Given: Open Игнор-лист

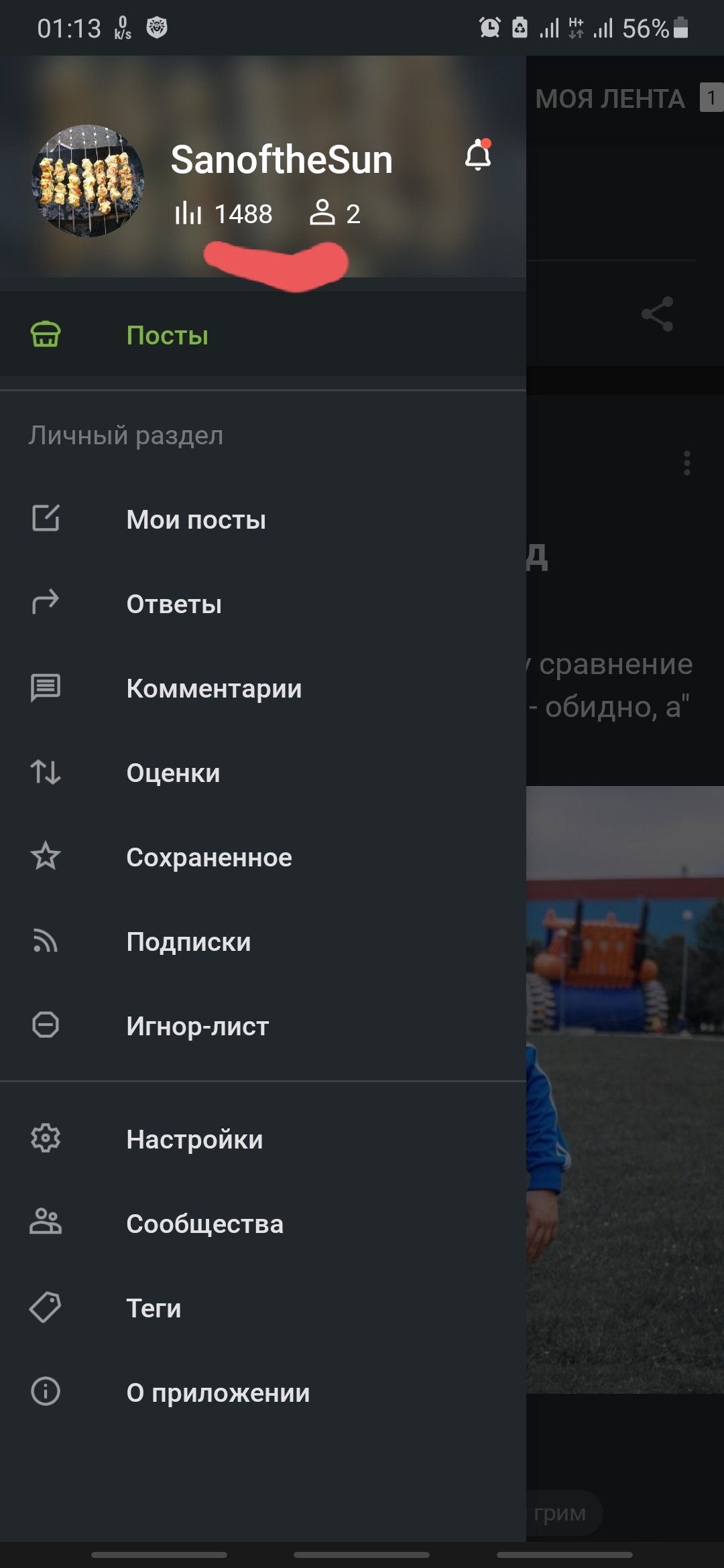Looking at the screenshot, I should tap(197, 1026).
